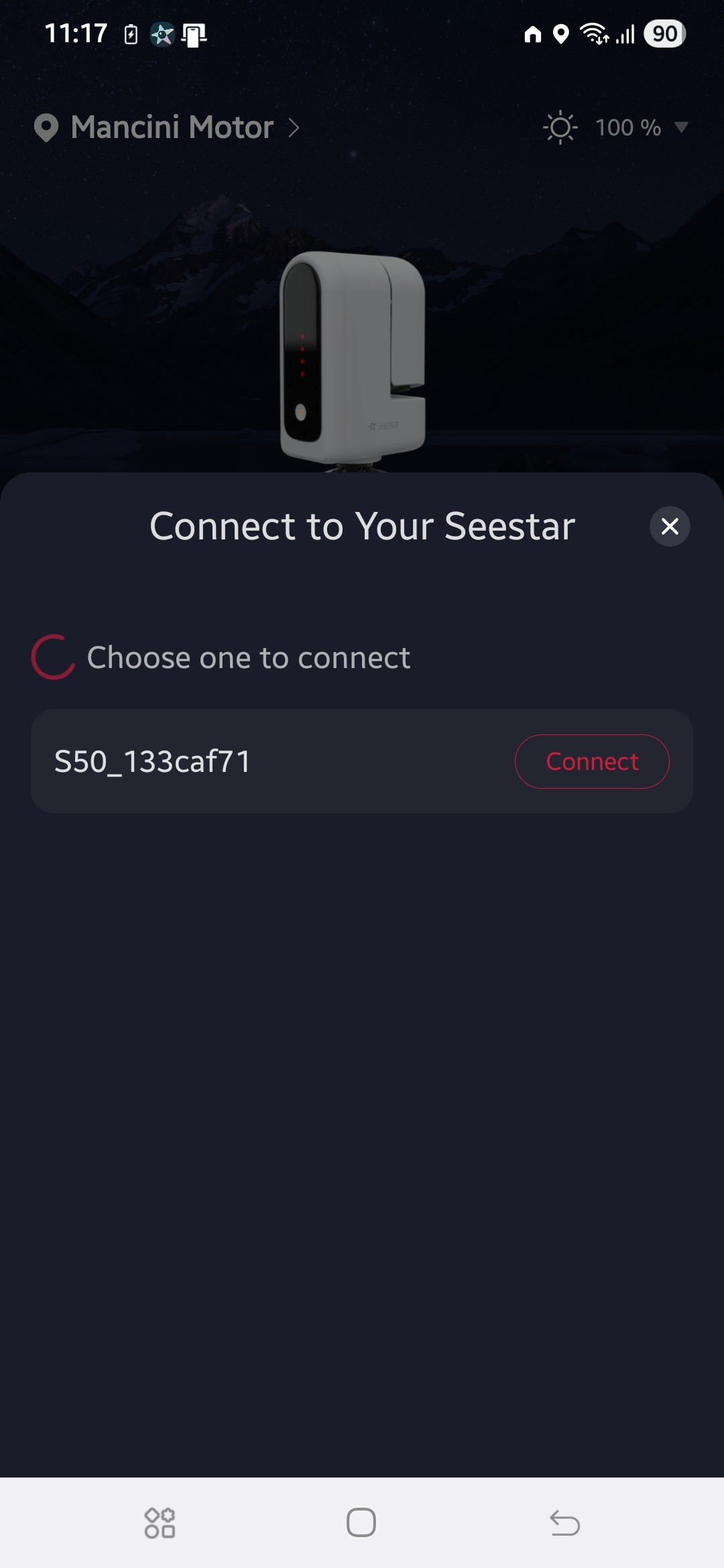
Task: Expand the 100 % brightness dropdown
Action: point(681,127)
